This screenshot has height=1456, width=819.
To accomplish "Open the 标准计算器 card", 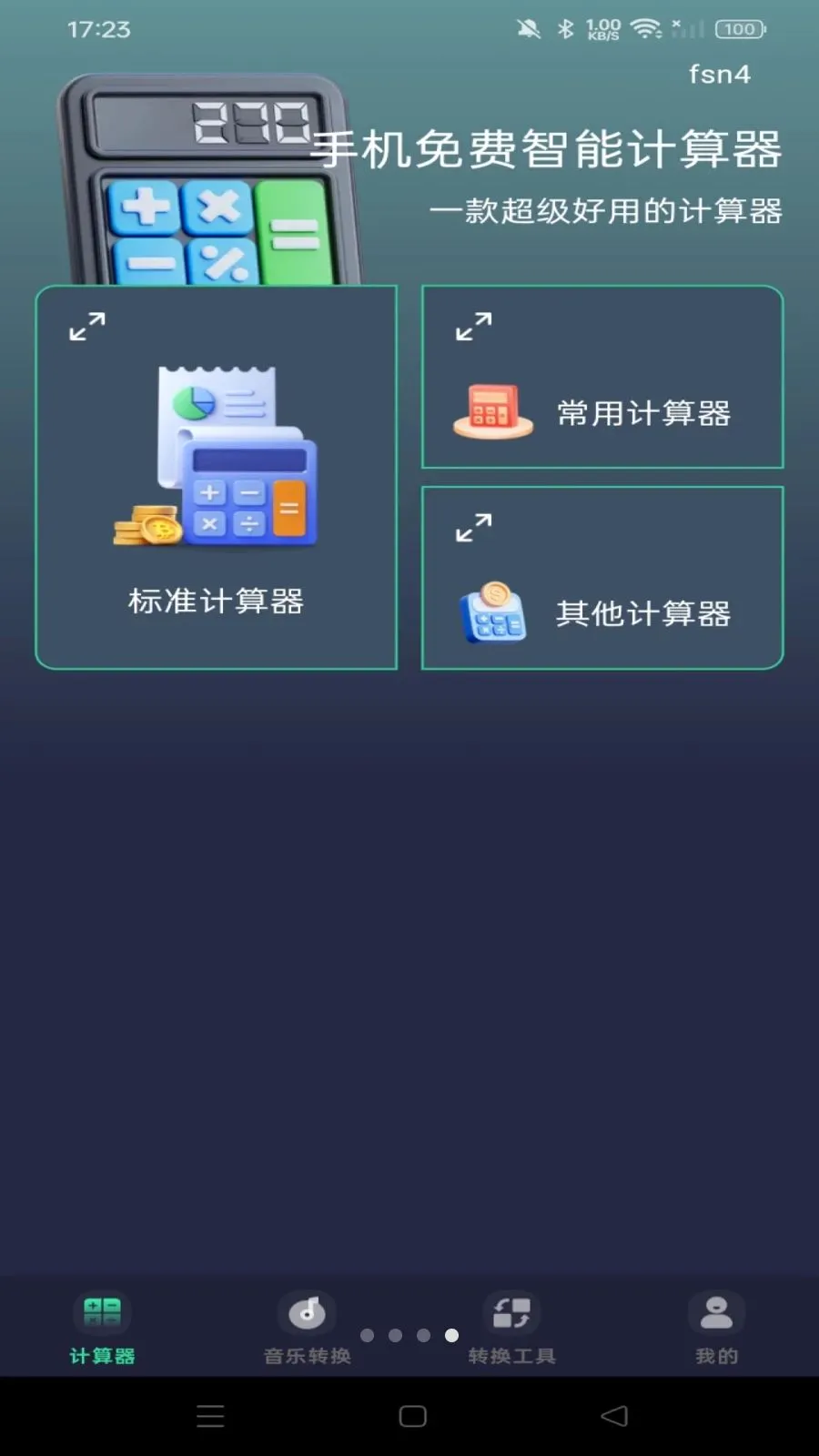I will point(217,478).
